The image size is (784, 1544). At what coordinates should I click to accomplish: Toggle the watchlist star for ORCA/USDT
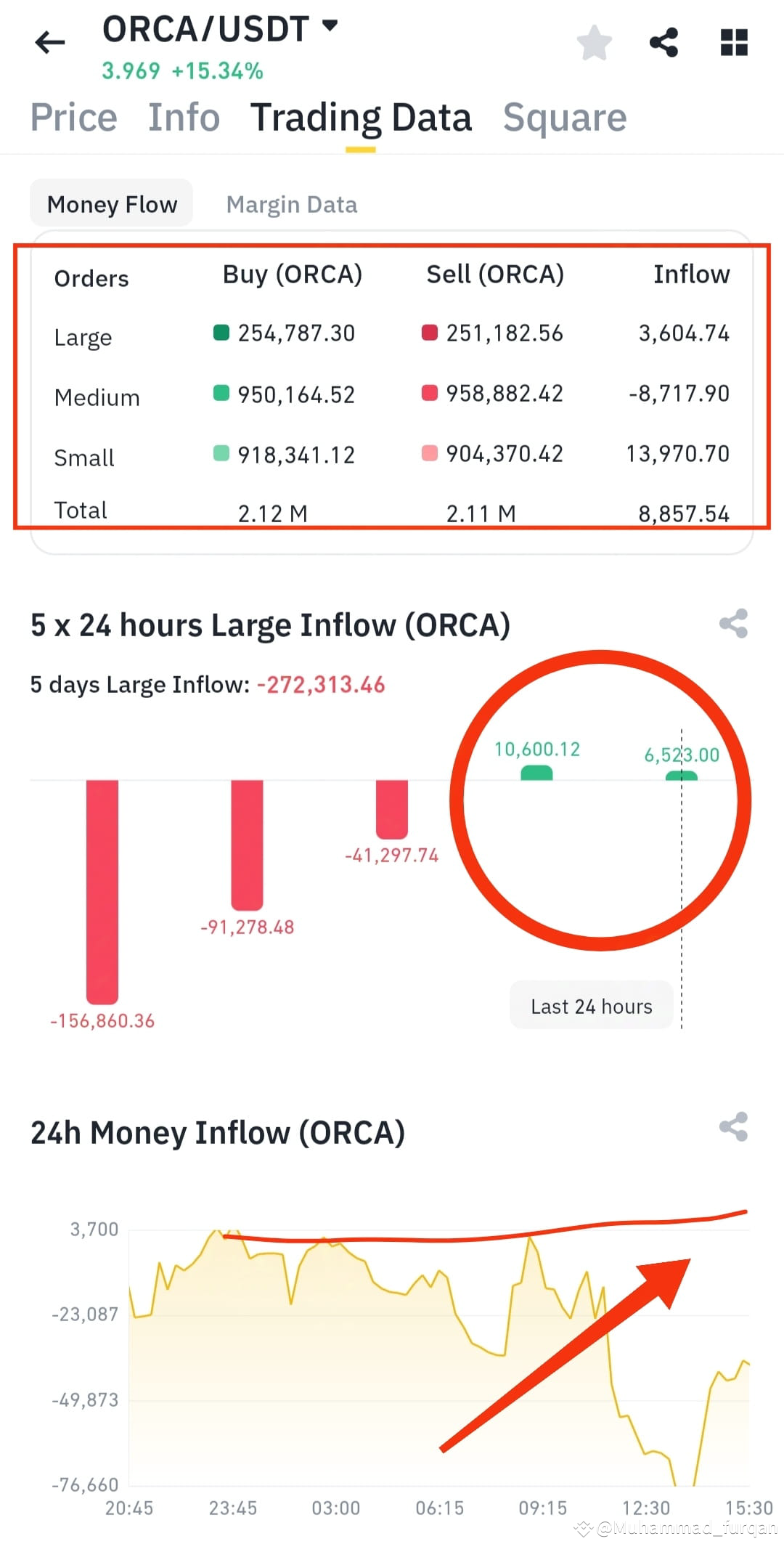(594, 41)
